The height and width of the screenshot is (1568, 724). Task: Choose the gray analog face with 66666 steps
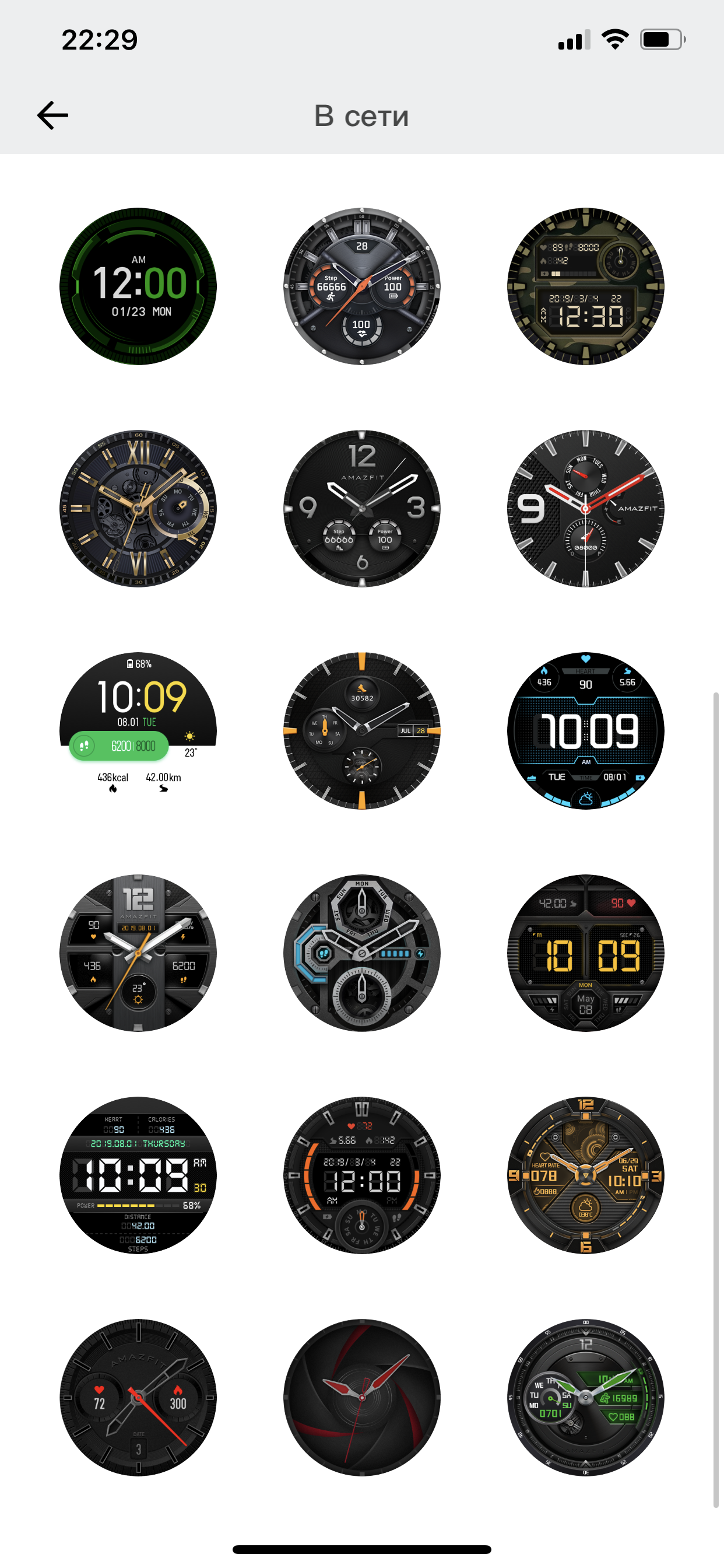pyautogui.click(x=362, y=286)
